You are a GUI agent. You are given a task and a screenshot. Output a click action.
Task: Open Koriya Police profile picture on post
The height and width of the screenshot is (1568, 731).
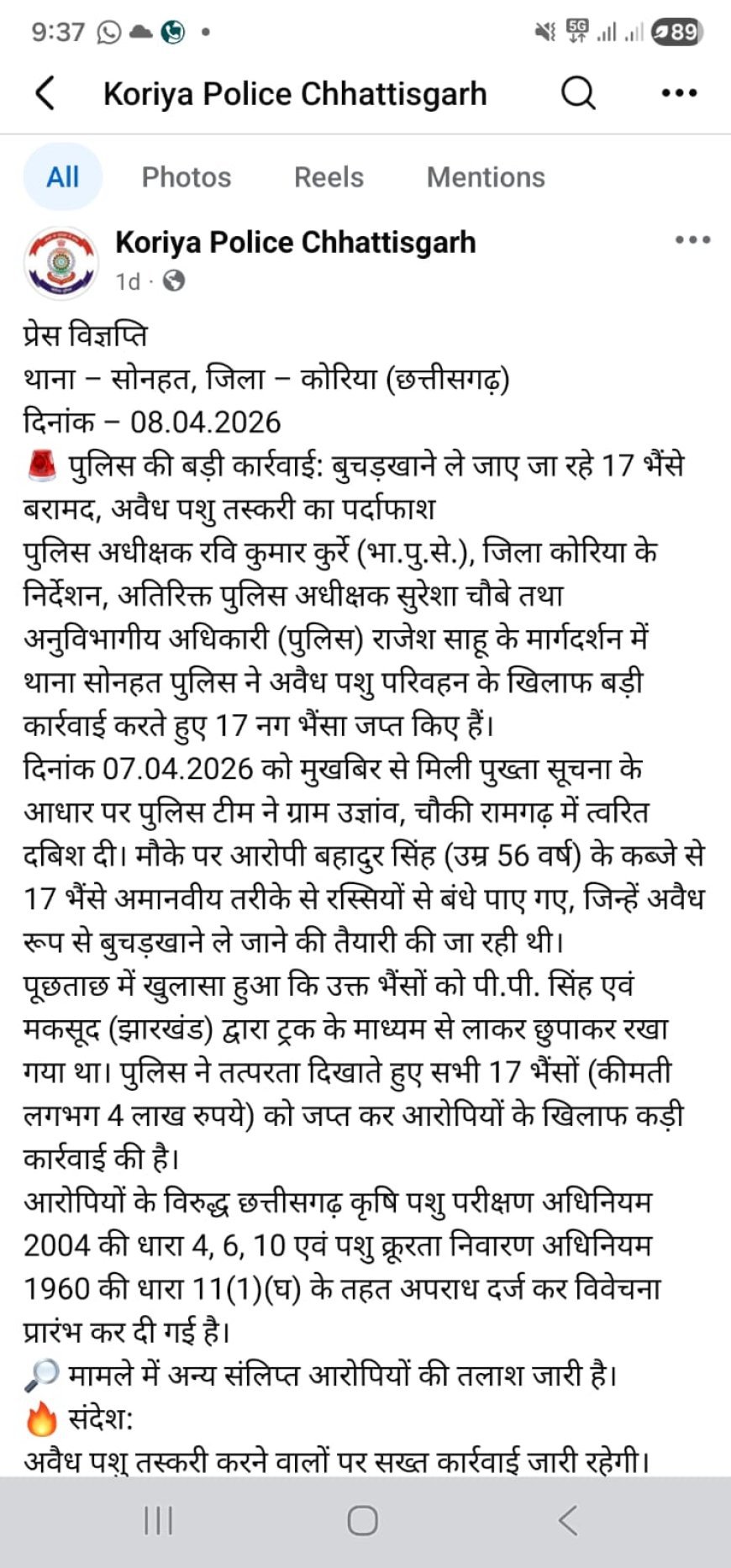(x=60, y=262)
